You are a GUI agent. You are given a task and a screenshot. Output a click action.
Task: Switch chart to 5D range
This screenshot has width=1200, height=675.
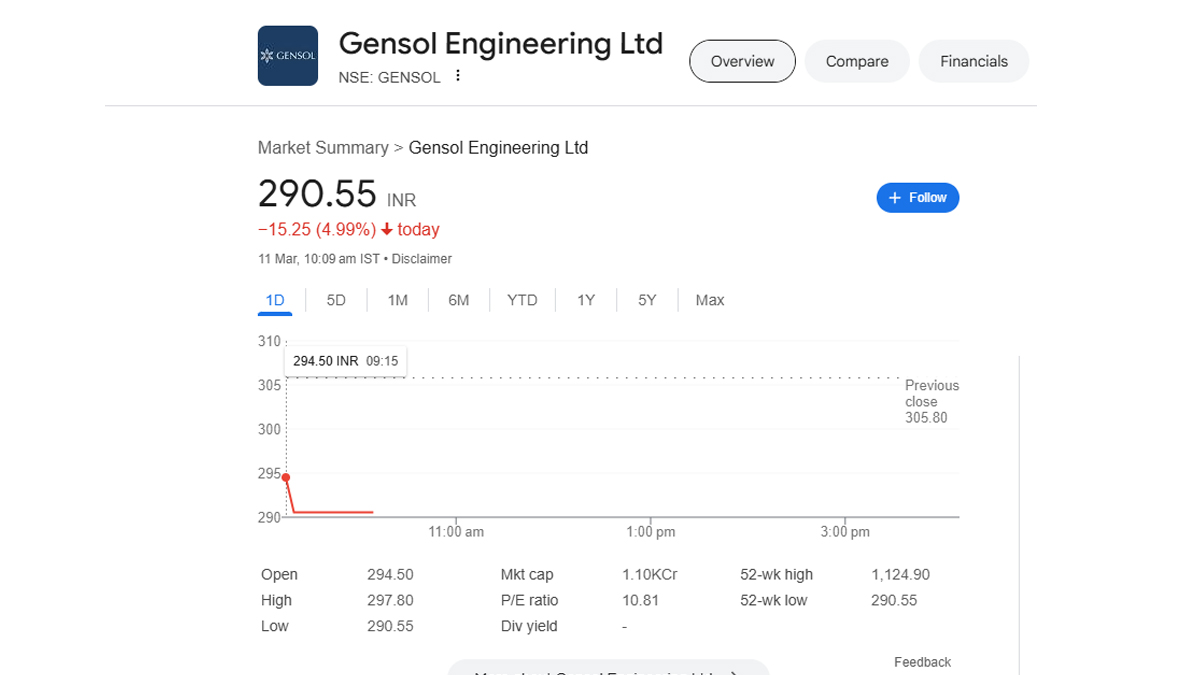coord(336,300)
